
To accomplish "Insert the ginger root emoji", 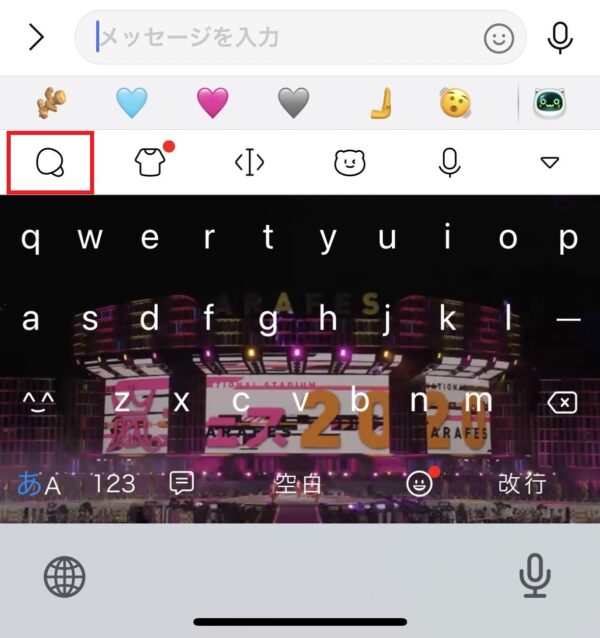I will [x=52, y=102].
